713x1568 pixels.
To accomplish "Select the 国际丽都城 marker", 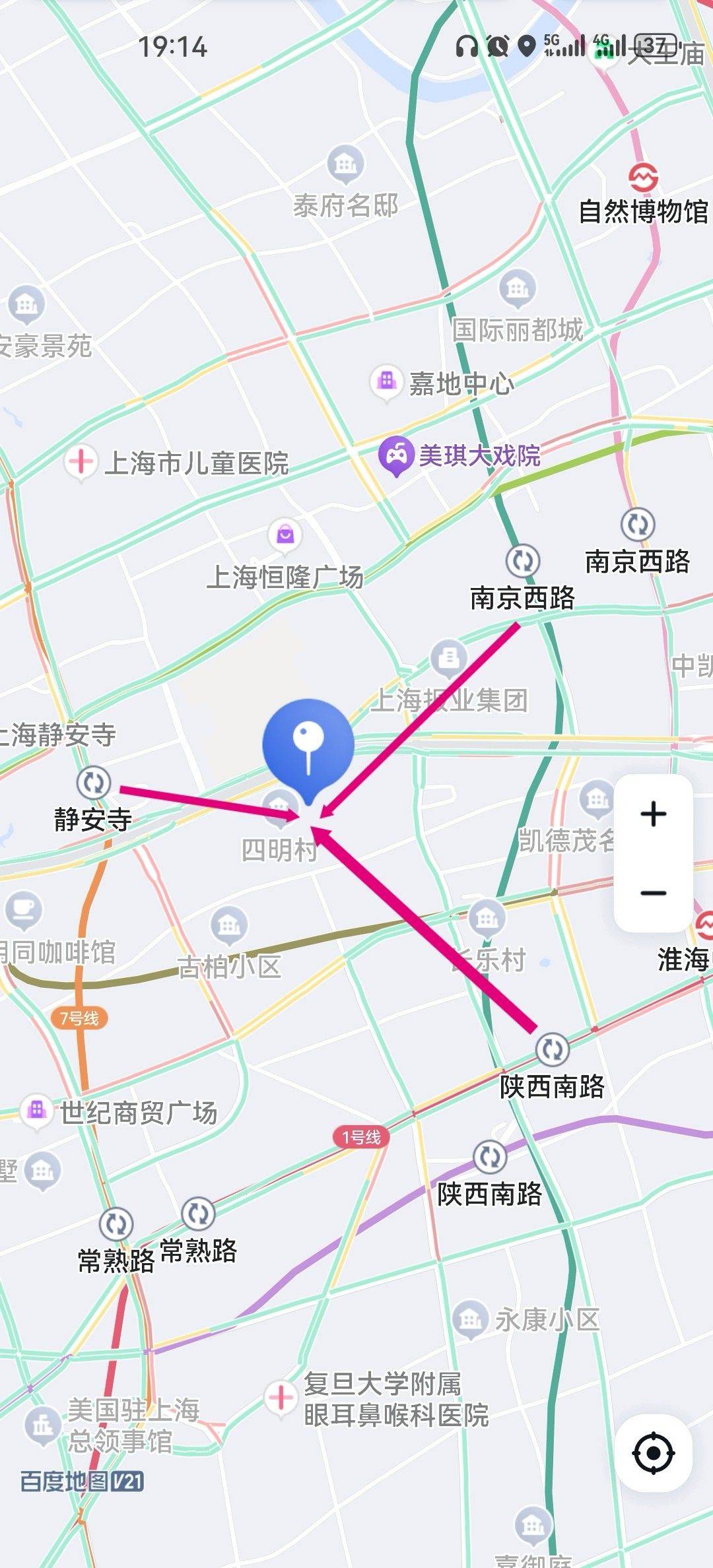I will click(518, 288).
